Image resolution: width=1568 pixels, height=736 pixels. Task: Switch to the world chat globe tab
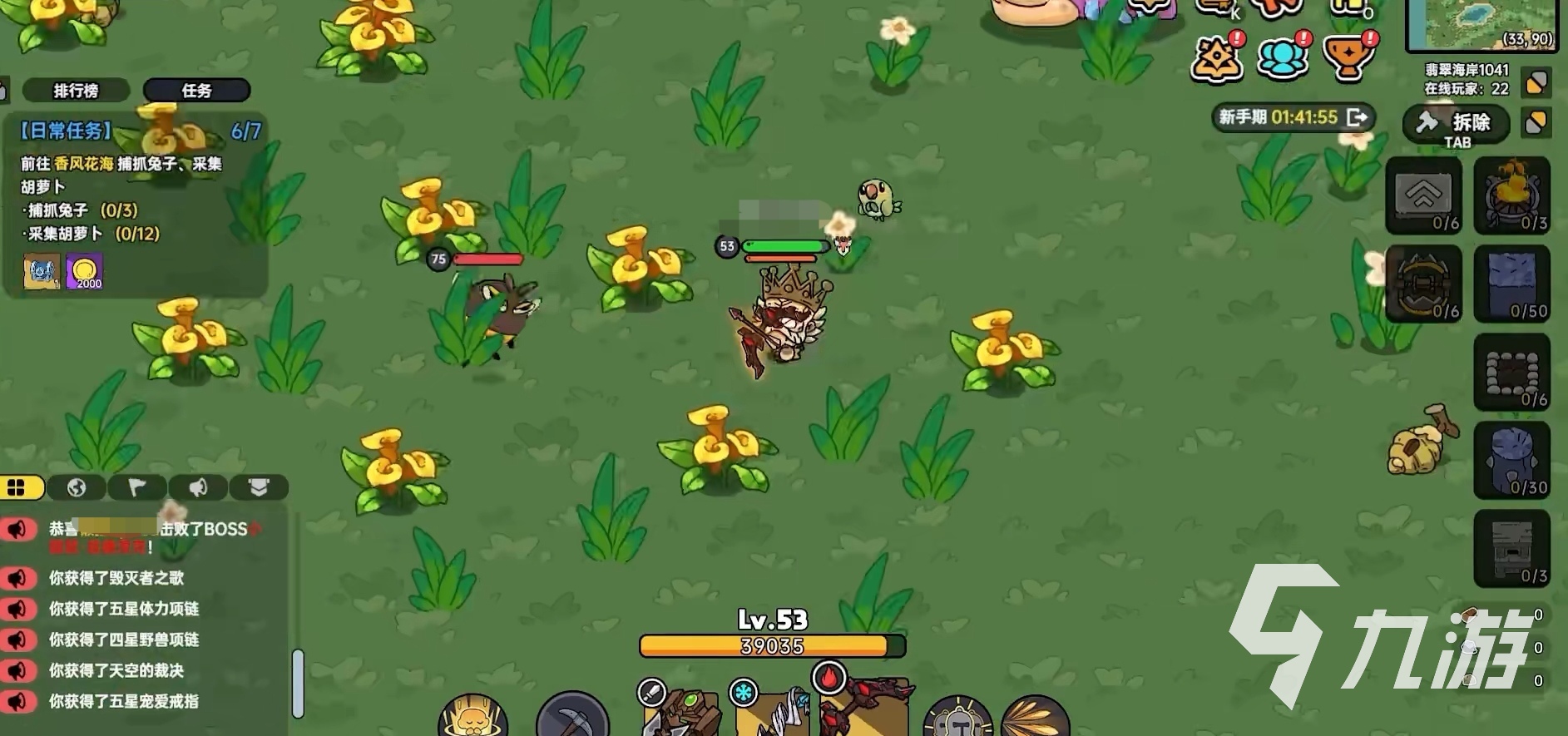click(77, 487)
